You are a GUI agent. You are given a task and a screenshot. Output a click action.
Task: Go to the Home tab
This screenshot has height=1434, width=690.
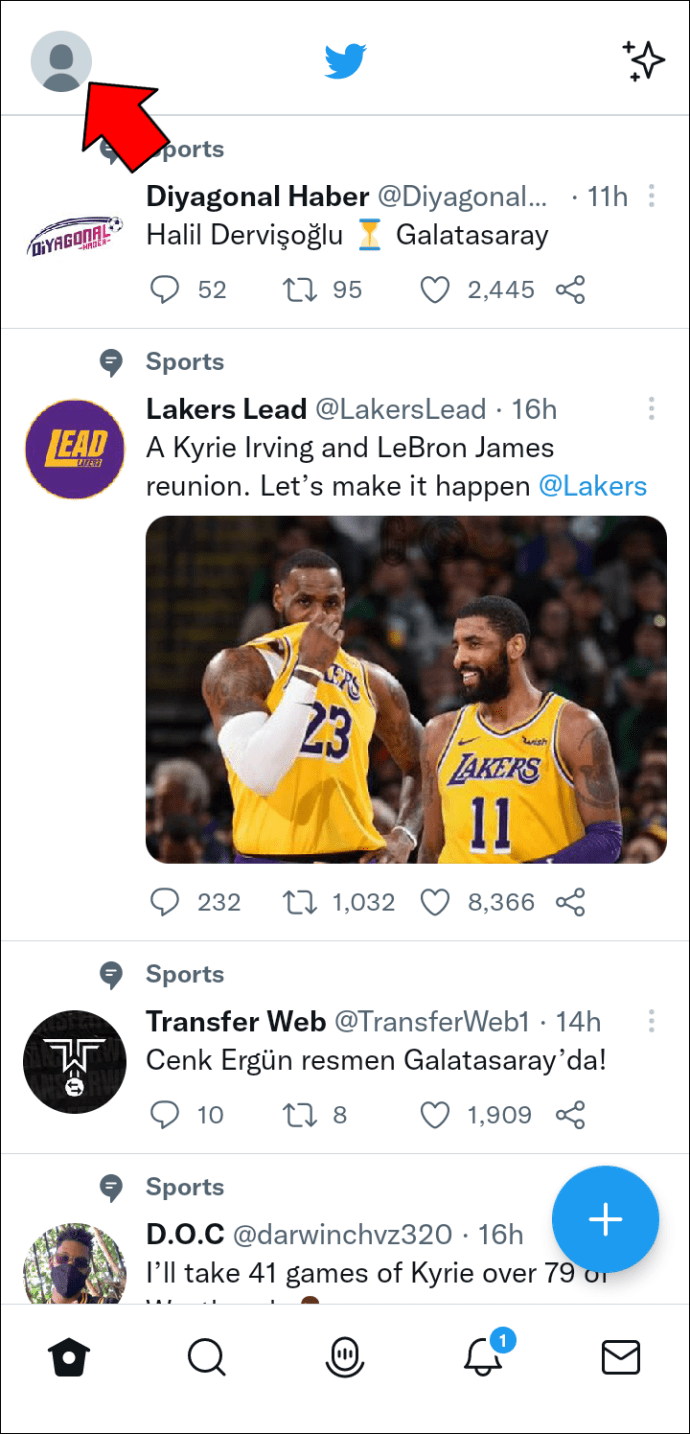[69, 1357]
